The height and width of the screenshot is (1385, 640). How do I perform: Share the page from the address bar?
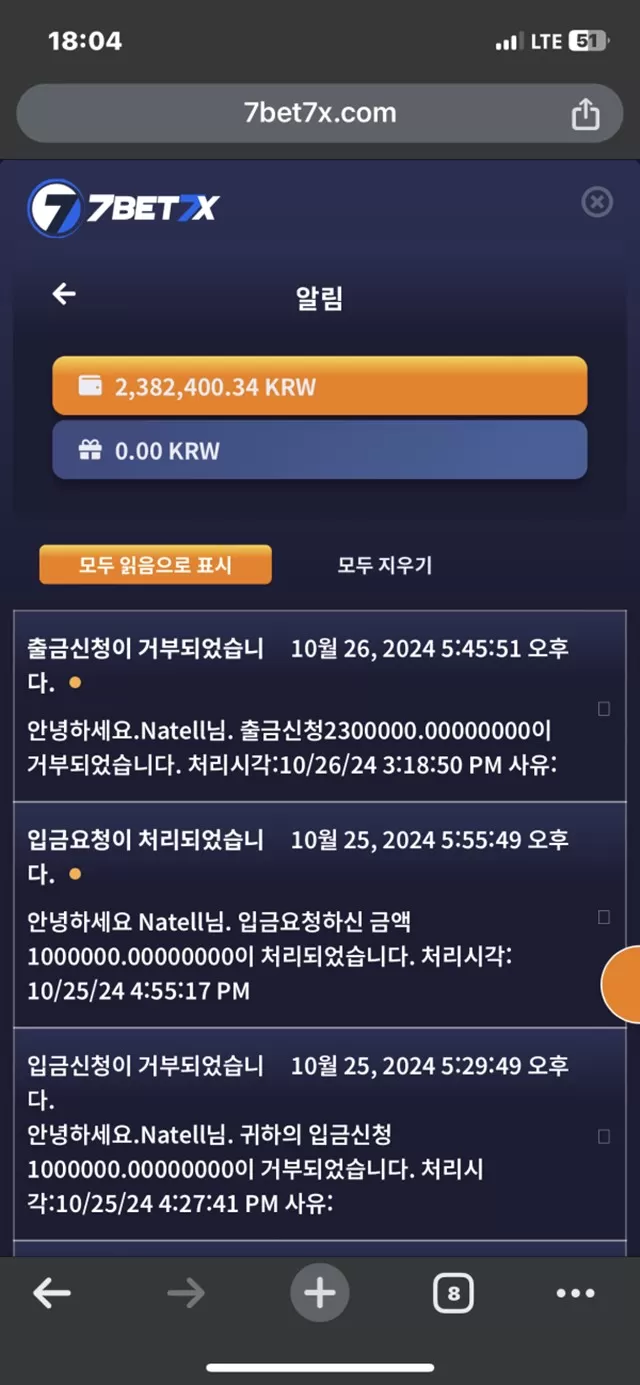point(585,113)
